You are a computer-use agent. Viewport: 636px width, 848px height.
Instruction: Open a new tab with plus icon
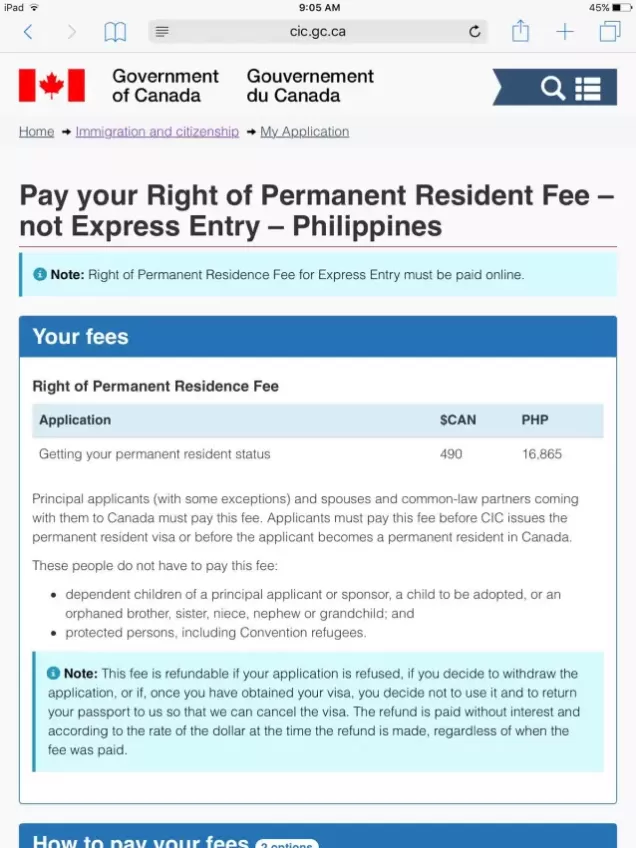(565, 32)
